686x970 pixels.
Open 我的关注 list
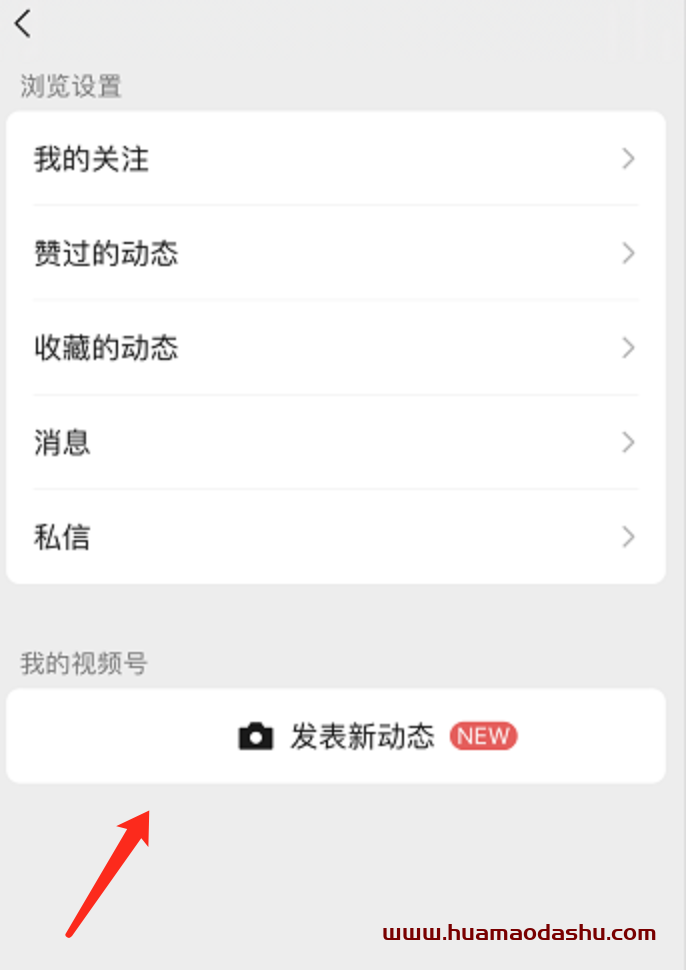pyautogui.click(x=335, y=159)
